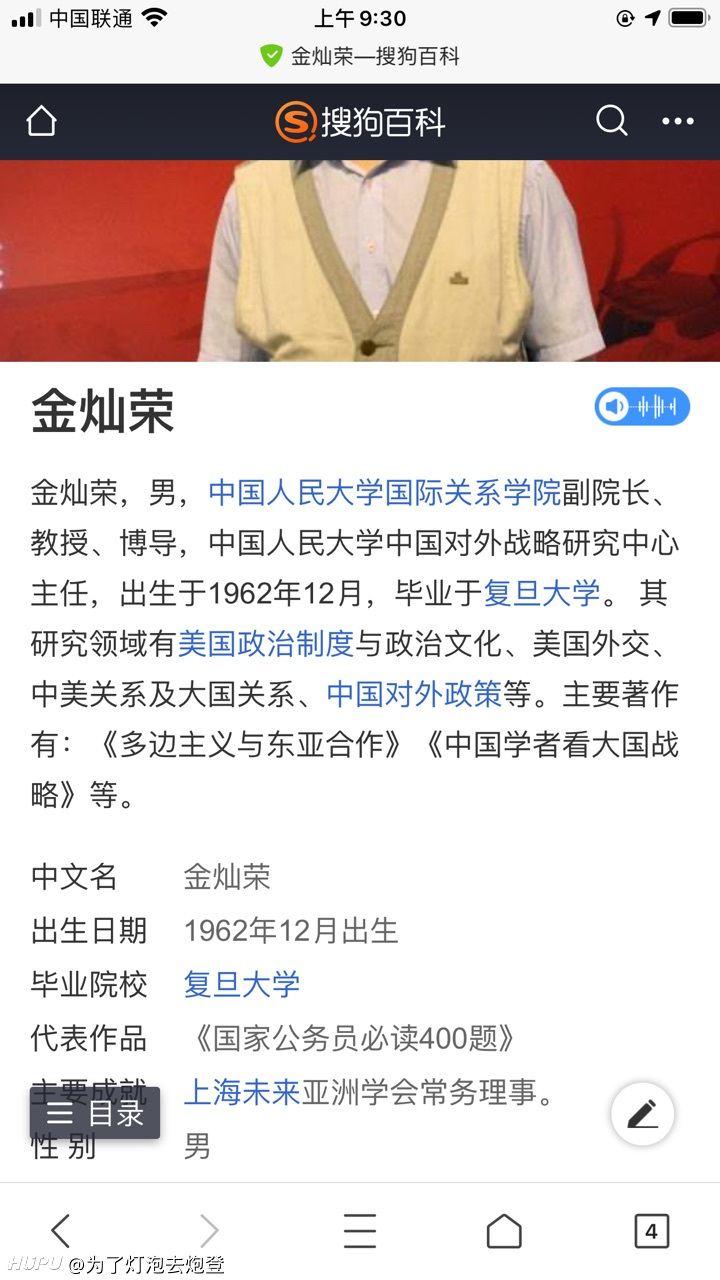Open the search magnifier in header
Viewport: 720px width, 1280px height.
[x=611, y=122]
